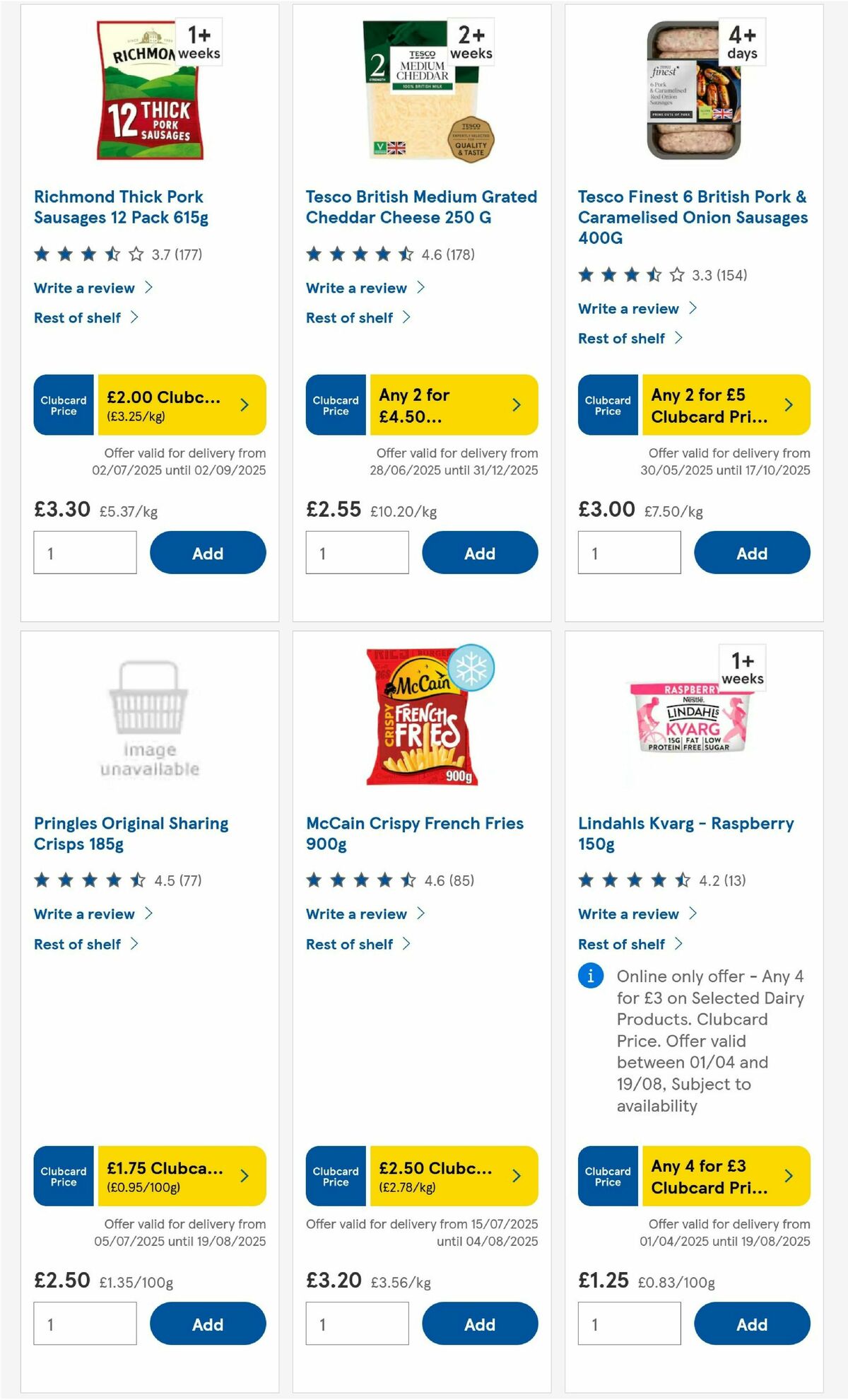Viewport: 848px width, 1400px height.
Task: Click the Clubcard Price badge on Pringles crisps
Action: [63, 1176]
